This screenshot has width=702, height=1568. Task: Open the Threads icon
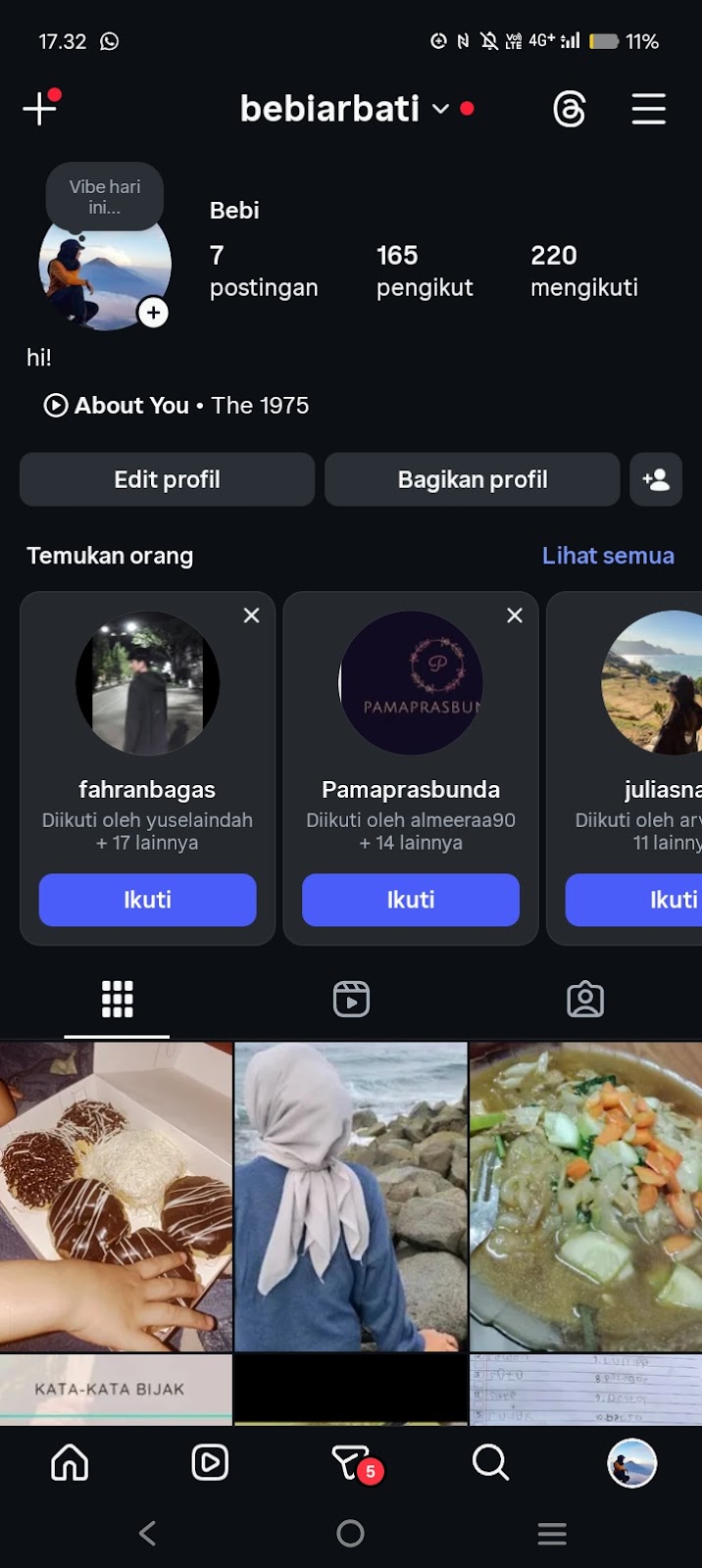pos(569,109)
